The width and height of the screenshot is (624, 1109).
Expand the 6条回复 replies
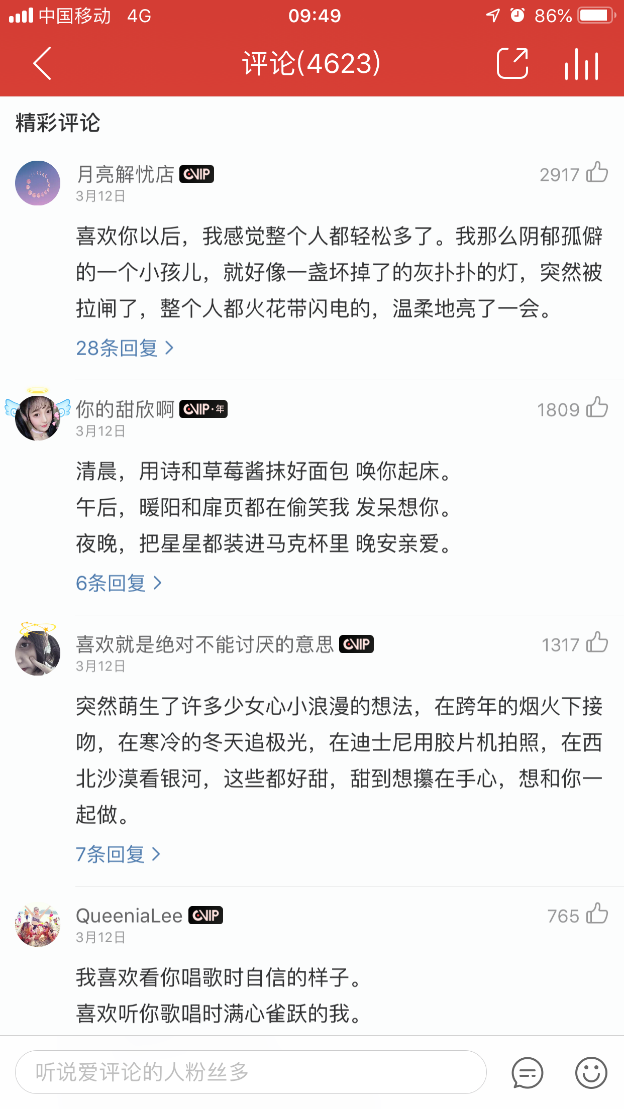pos(119,582)
